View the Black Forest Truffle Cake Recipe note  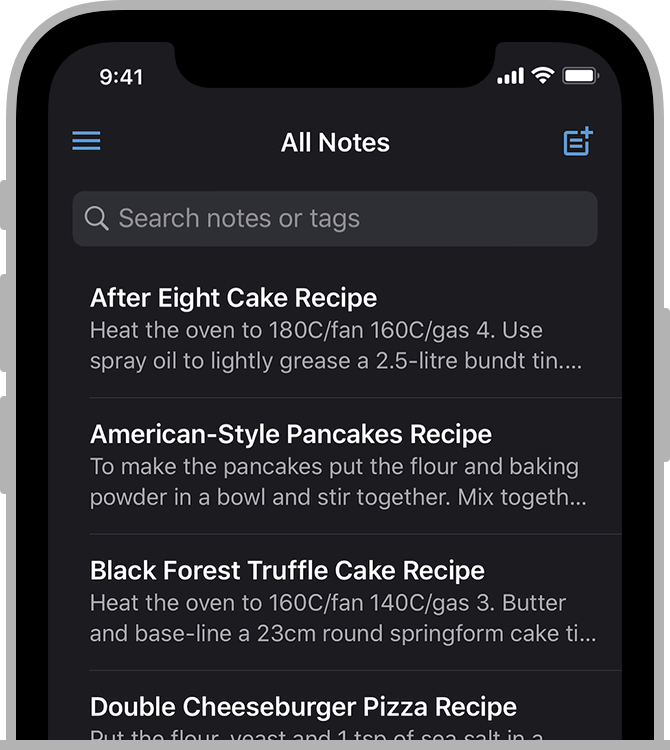pyautogui.click(x=340, y=601)
